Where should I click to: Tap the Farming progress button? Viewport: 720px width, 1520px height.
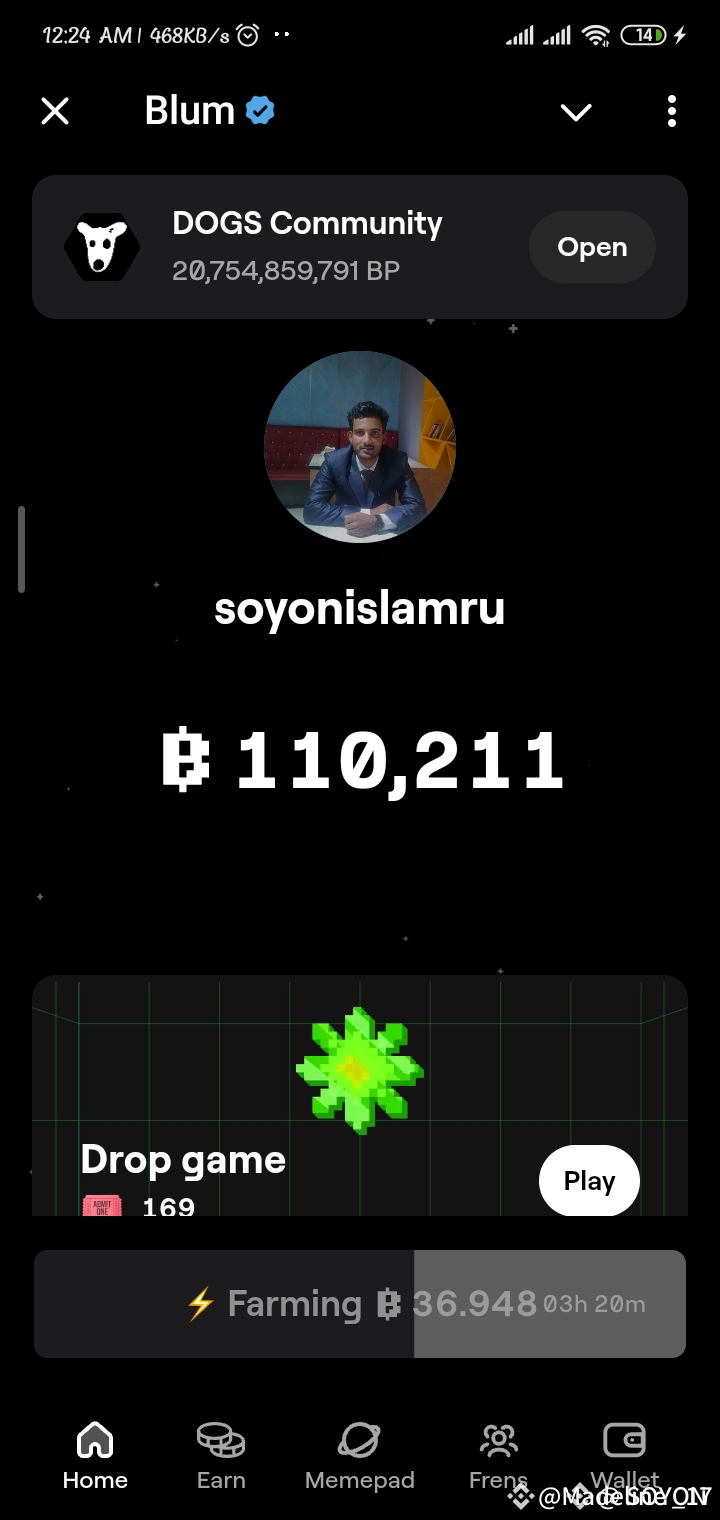click(360, 1304)
